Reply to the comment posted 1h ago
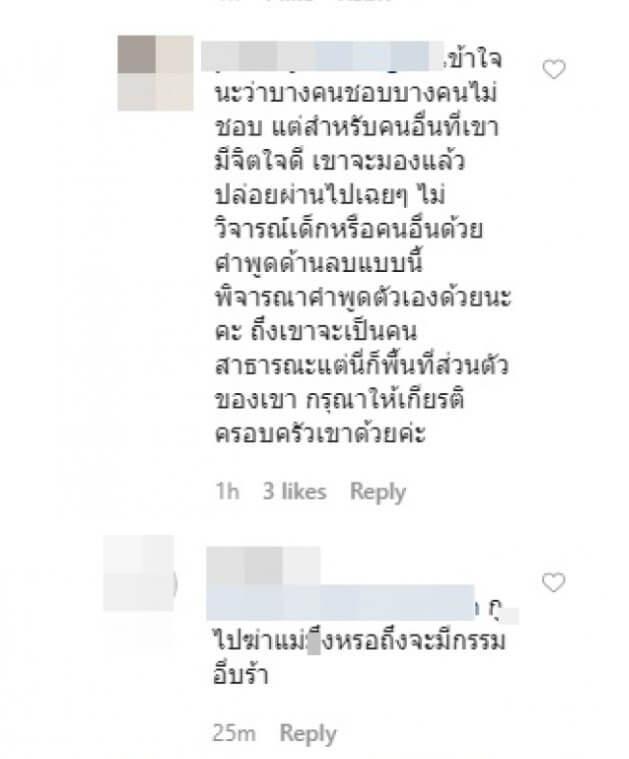 click(377, 491)
